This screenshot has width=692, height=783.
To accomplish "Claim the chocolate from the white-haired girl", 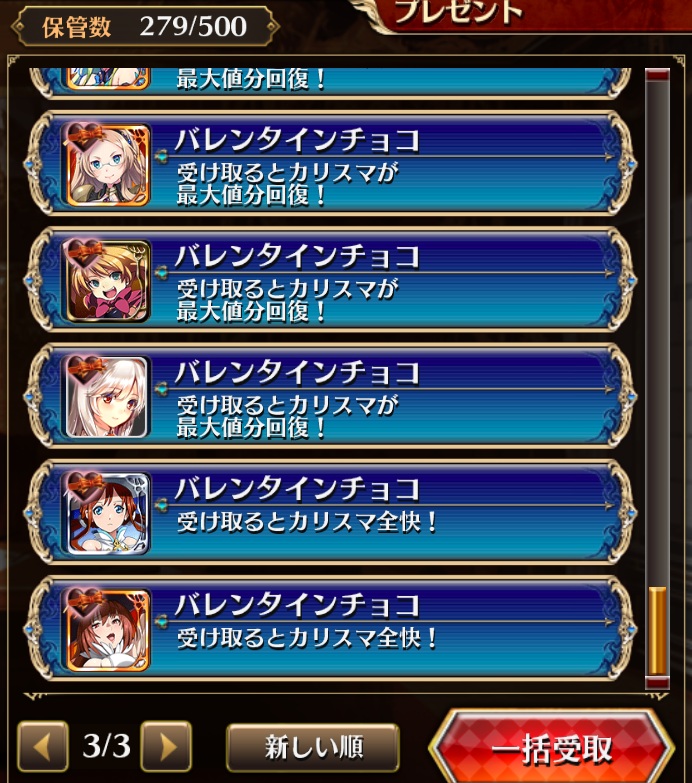I will pyautogui.click(x=330, y=396).
